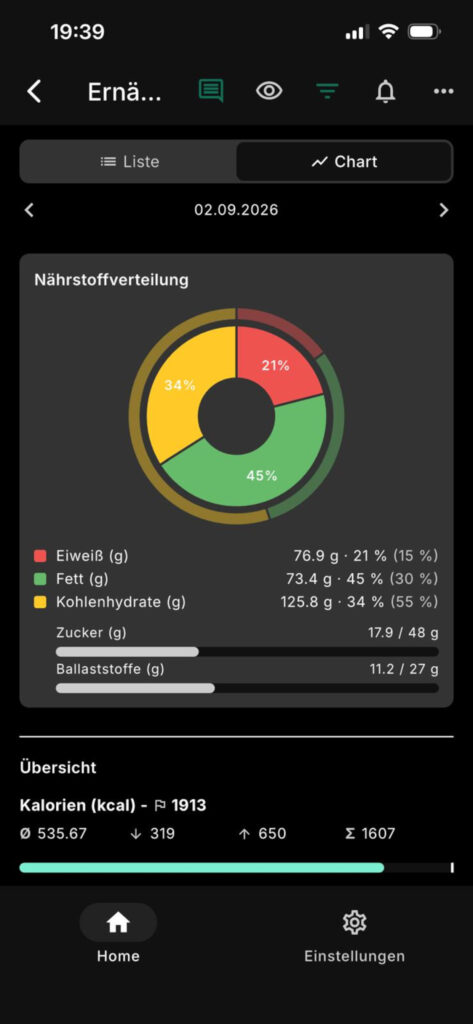The image size is (473, 1024).
Task: Open the green comments icon
Action: coord(211,91)
